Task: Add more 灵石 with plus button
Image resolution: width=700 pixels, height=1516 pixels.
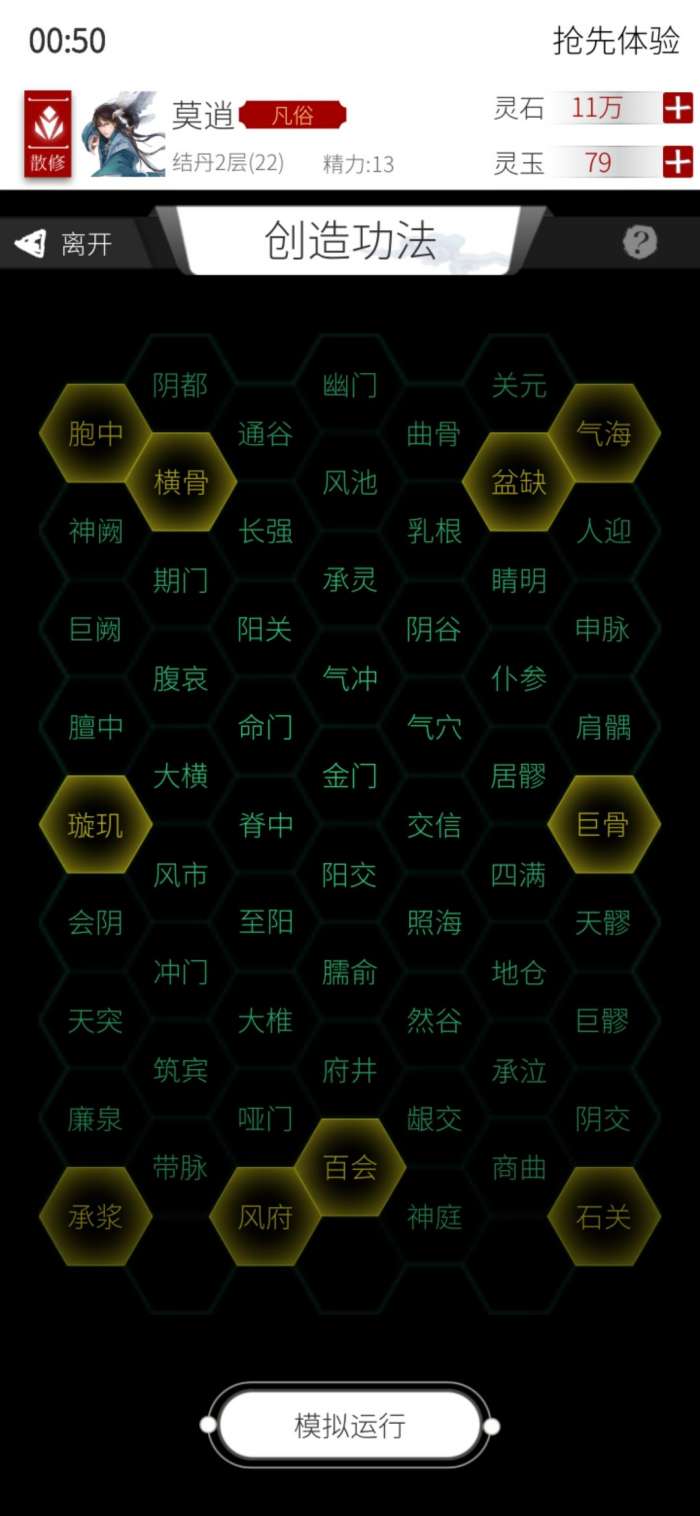Action: 677,108
